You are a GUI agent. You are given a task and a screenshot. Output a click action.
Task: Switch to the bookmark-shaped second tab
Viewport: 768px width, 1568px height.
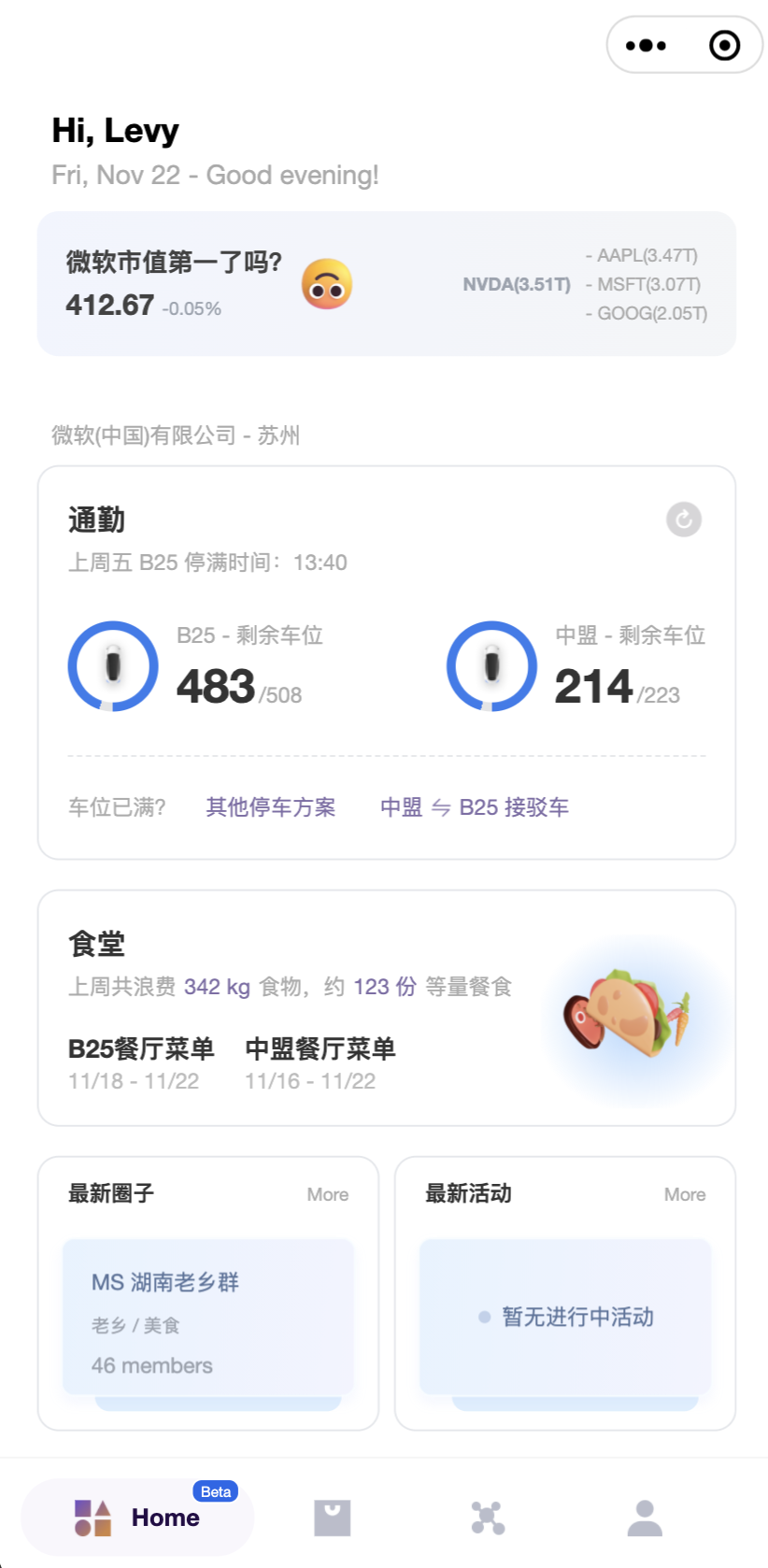(333, 1518)
